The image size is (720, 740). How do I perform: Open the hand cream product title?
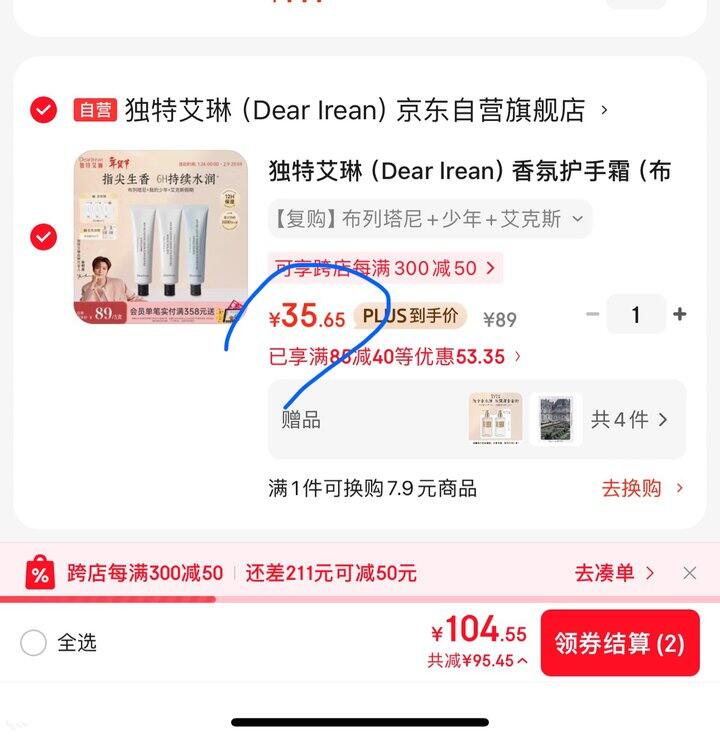click(470, 171)
